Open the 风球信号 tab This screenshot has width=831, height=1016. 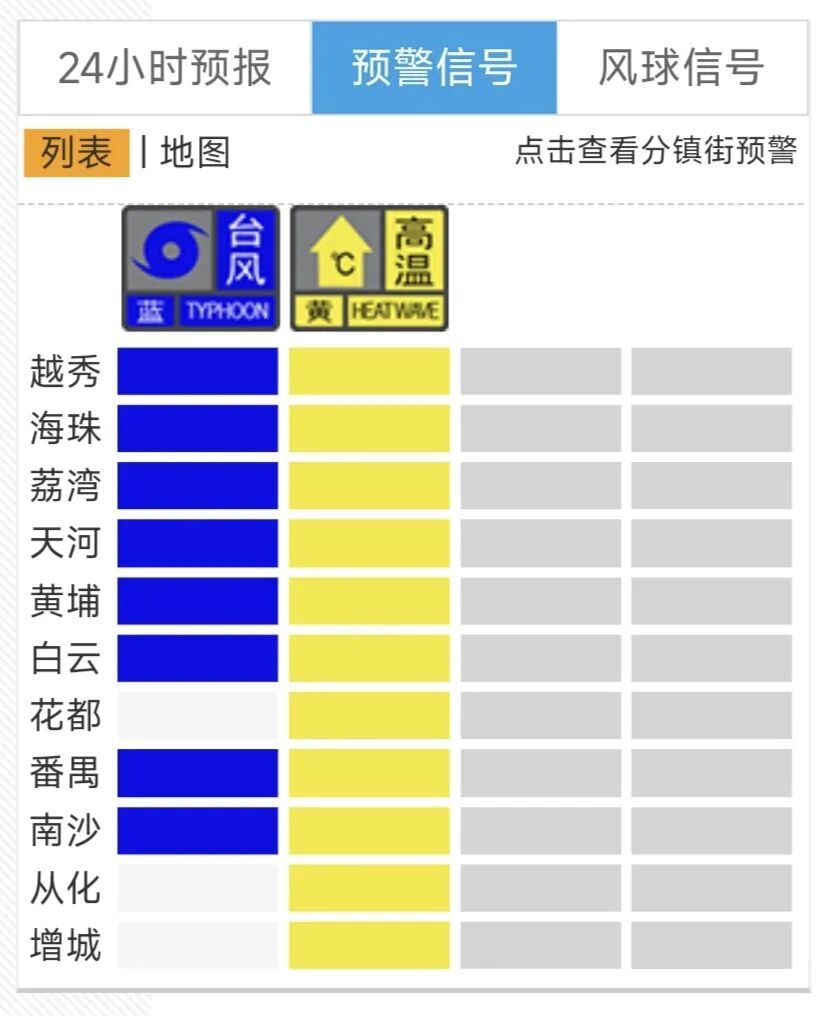click(681, 68)
